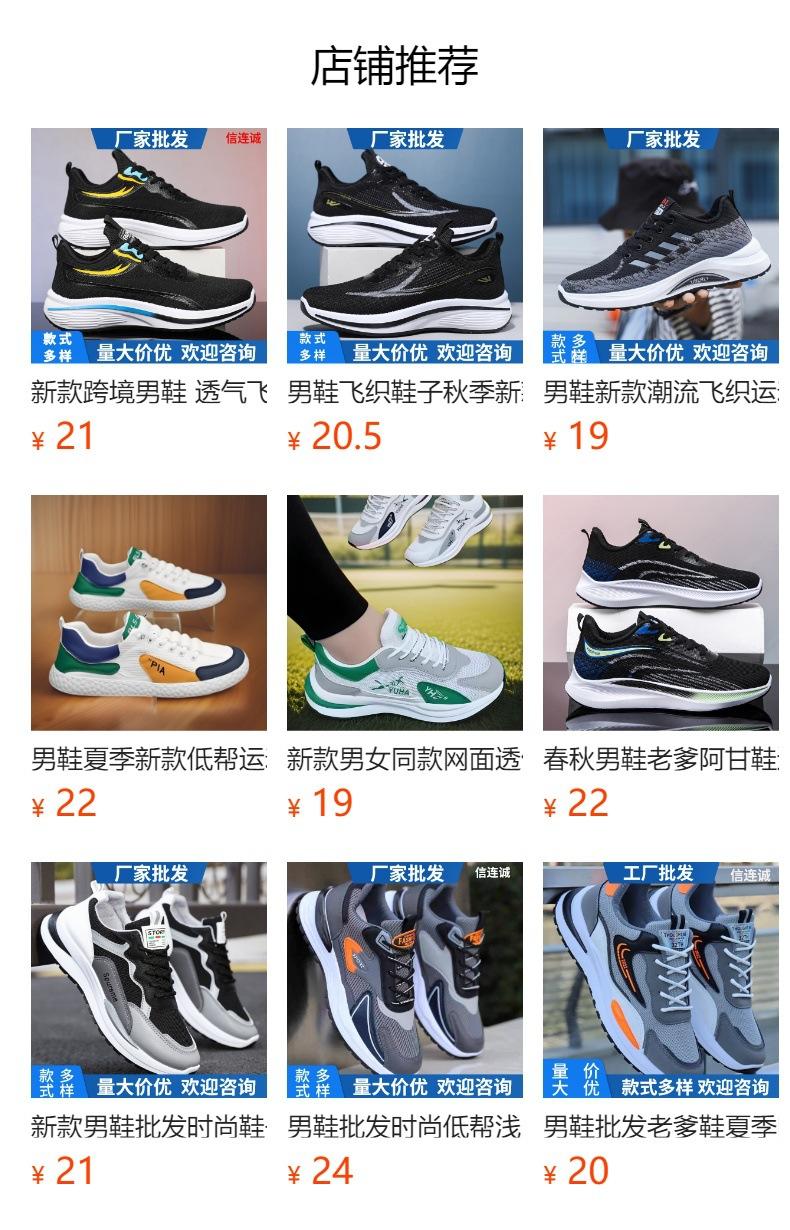
Task: Tap the ¥24 男鞋批发时尚低帮浅 item
Action: click(x=405, y=1025)
